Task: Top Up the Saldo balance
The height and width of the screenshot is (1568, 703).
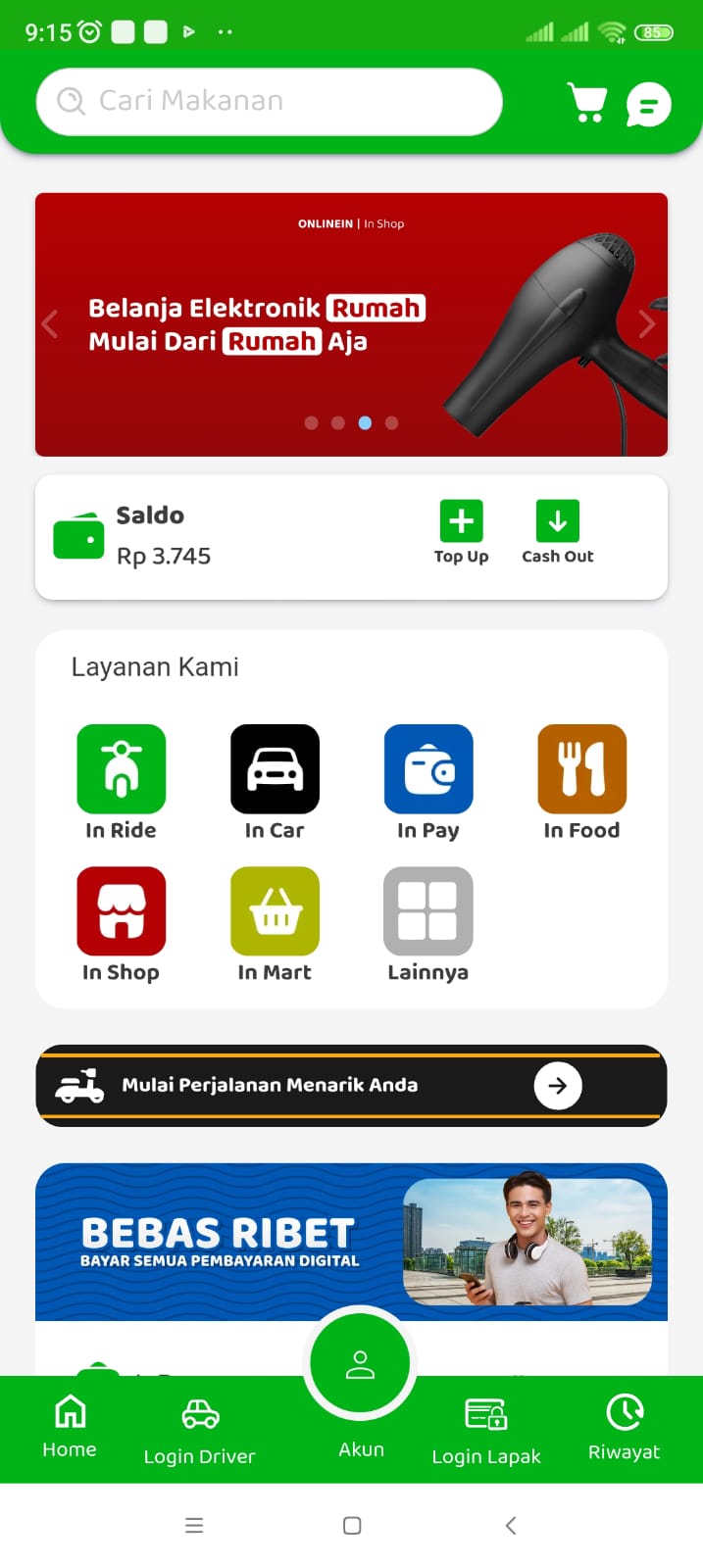Action: (x=461, y=531)
